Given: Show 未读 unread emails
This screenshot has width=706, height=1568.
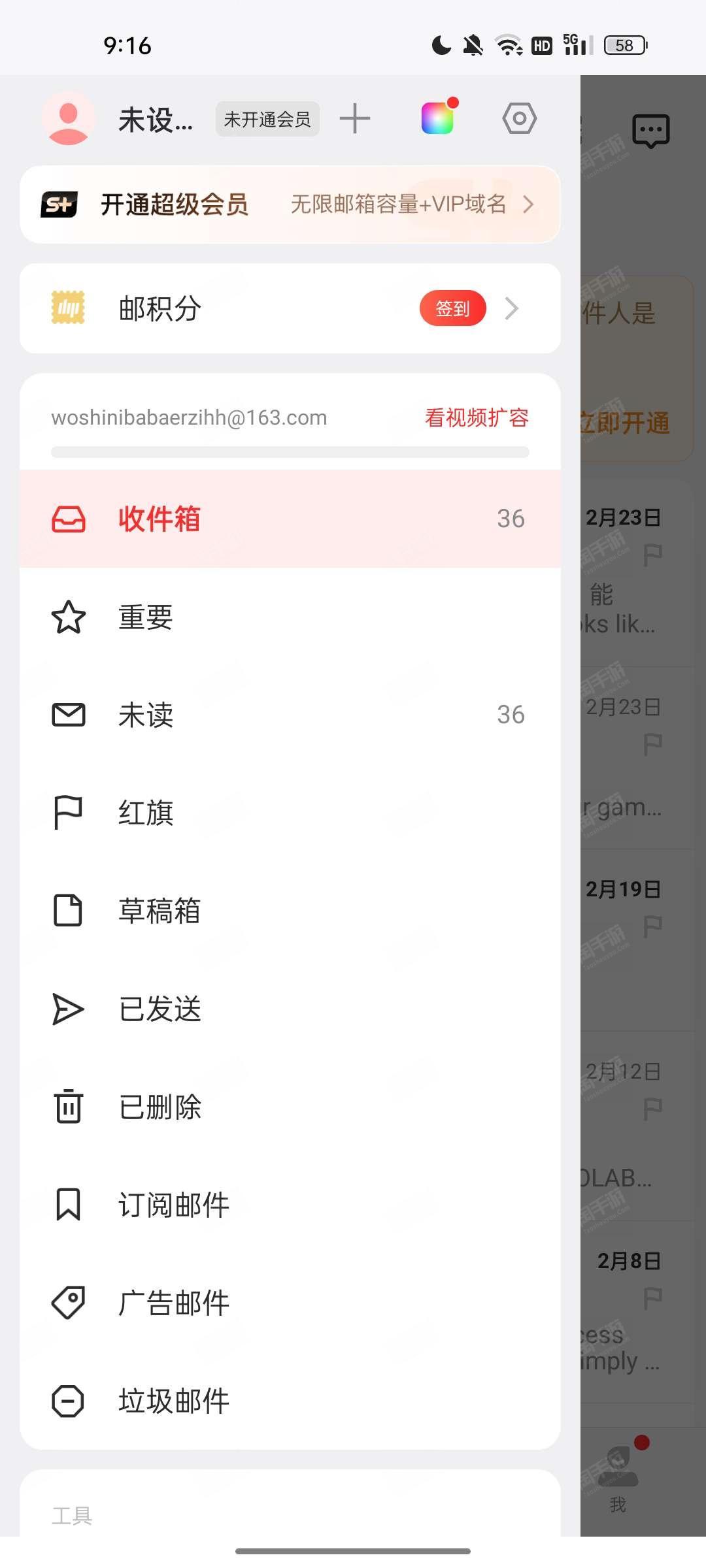Looking at the screenshot, I should [290, 715].
